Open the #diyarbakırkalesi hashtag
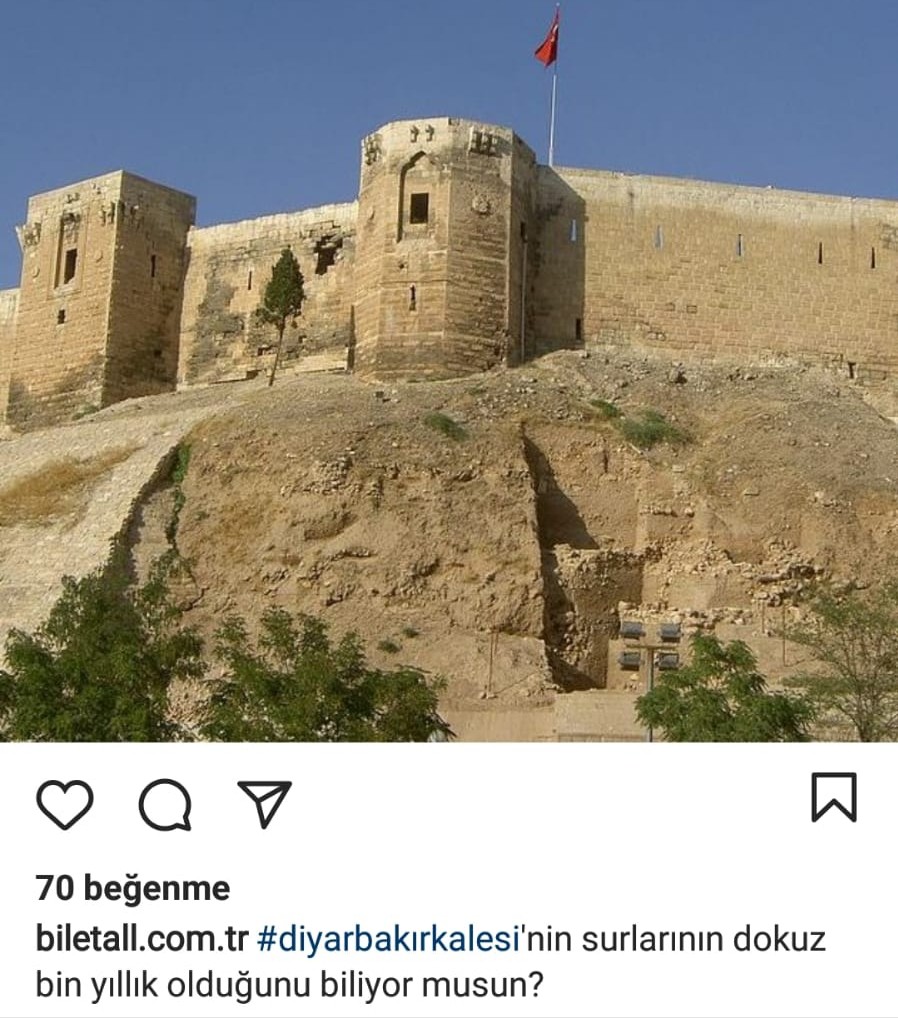898x1018 pixels. [x=390, y=940]
